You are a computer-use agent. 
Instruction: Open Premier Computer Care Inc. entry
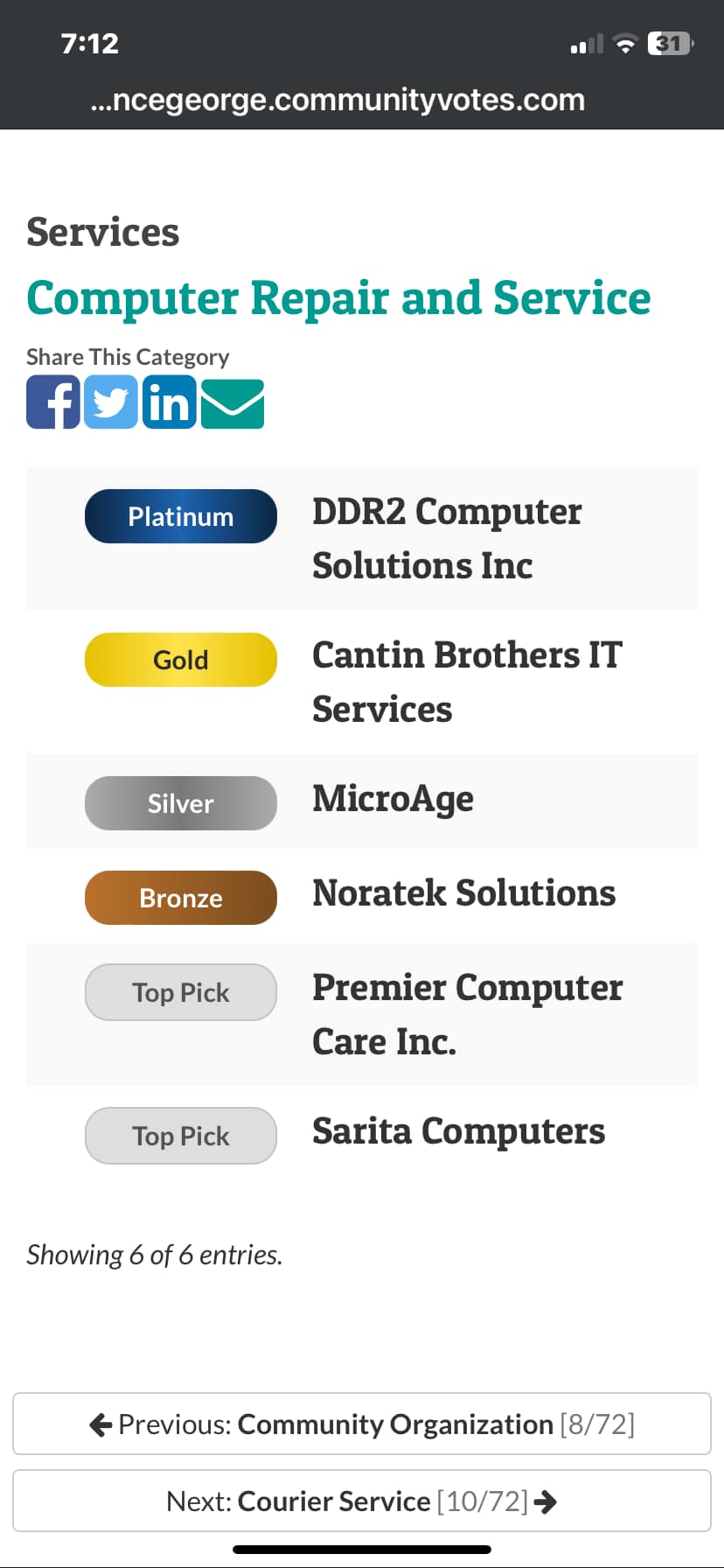point(467,1014)
